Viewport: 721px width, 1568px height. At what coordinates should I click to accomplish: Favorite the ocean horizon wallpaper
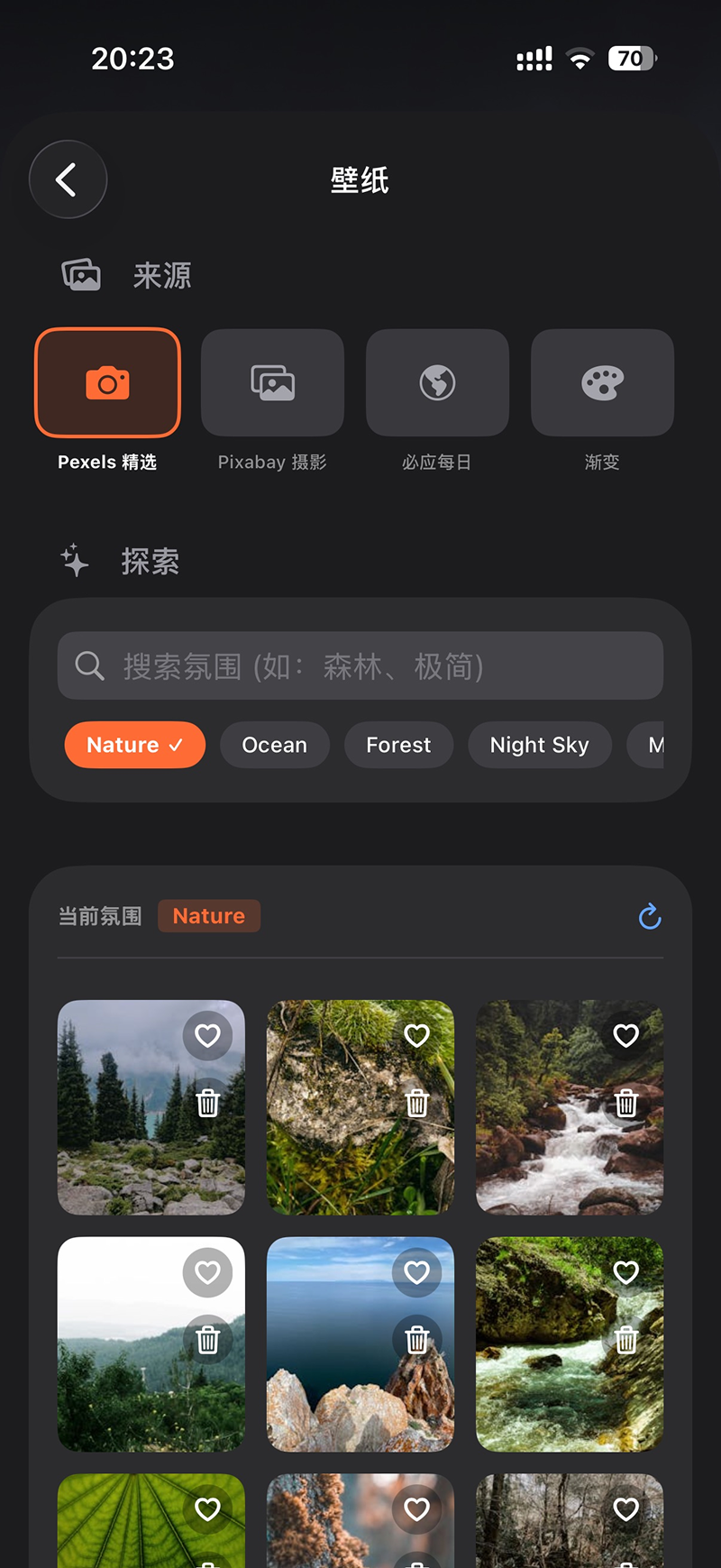(x=416, y=1272)
